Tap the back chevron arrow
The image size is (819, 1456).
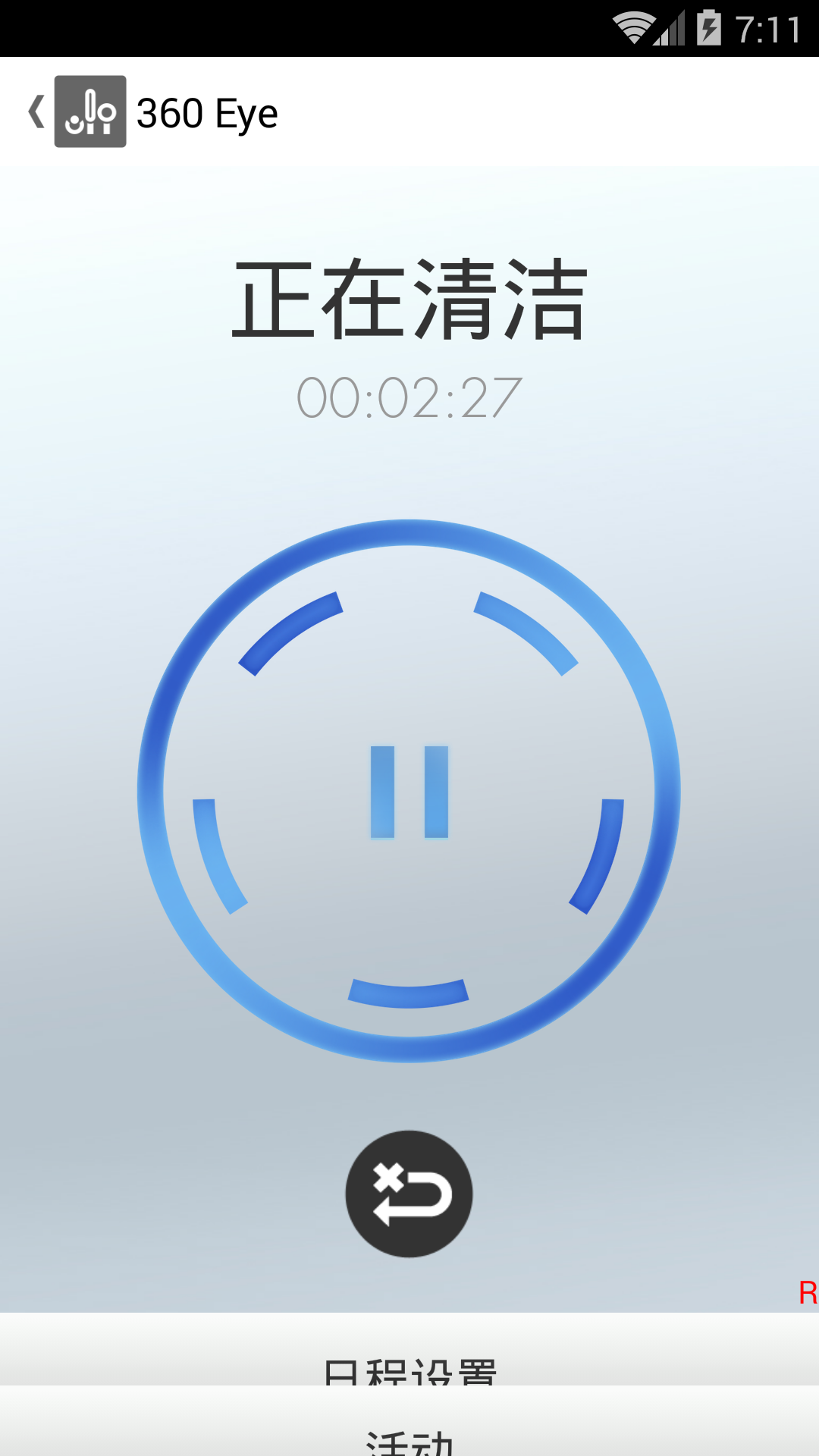point(34,111)
